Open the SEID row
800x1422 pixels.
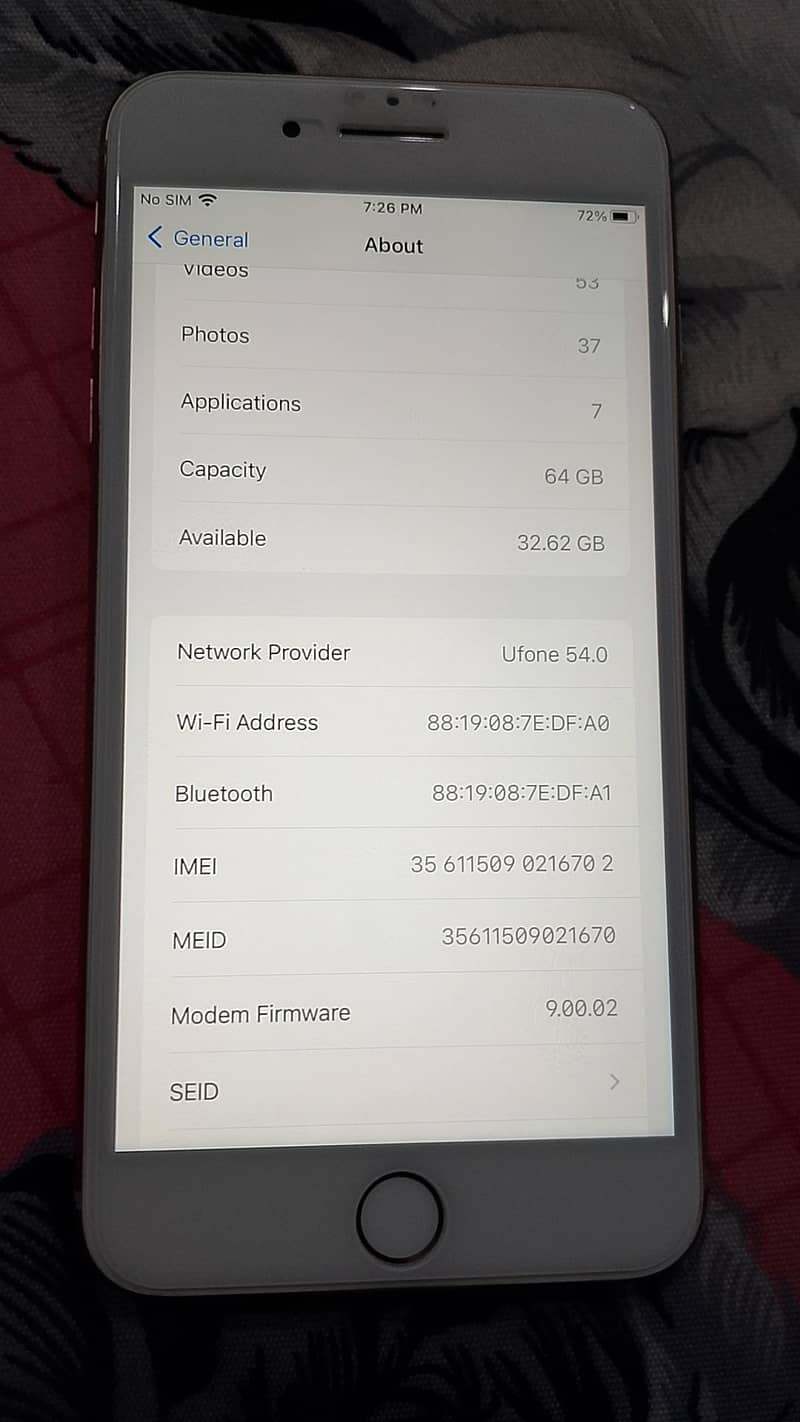tap(395, 1088)
